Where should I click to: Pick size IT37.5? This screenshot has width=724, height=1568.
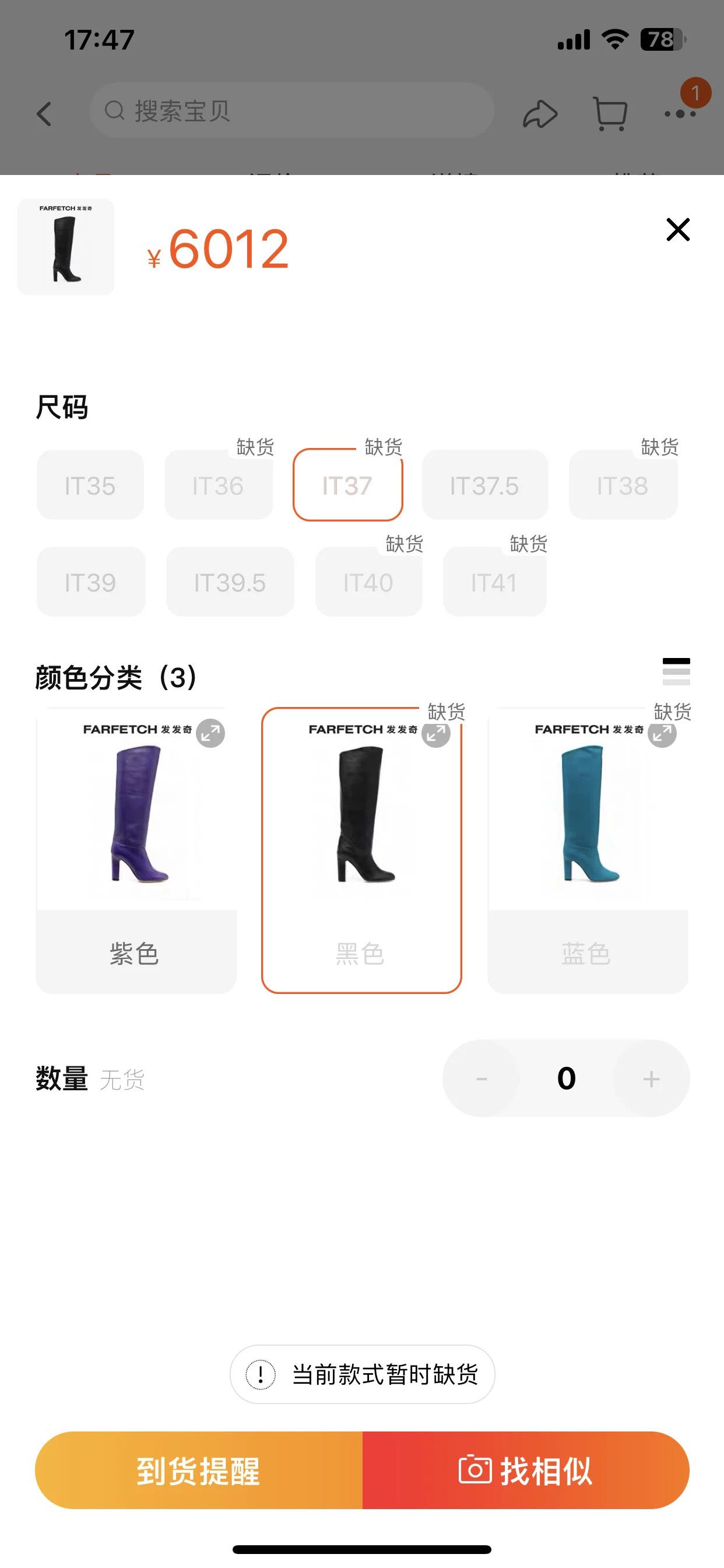485,485
